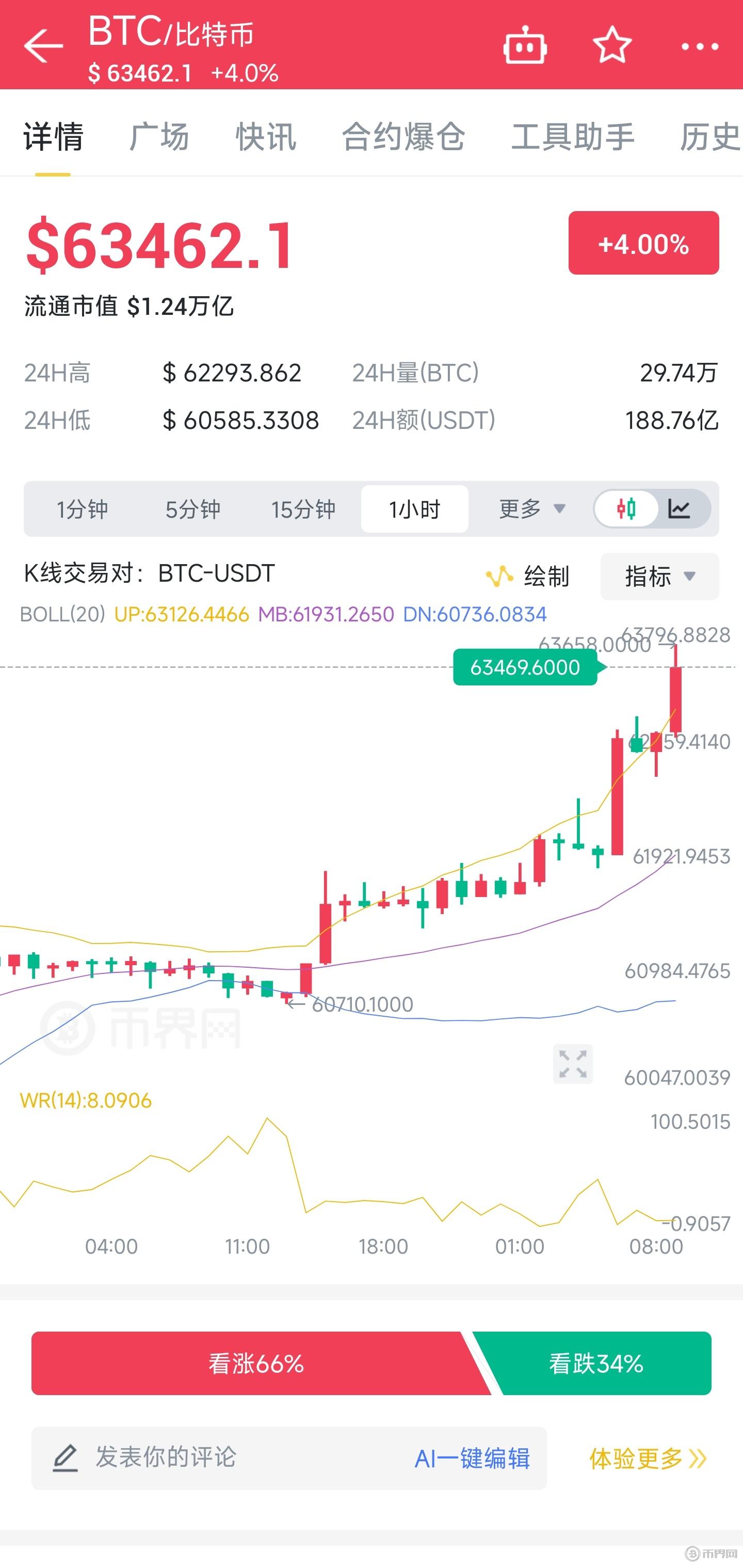Expand the 更多 interval dropdown
The height and width of the screenshot is (1568, 743).
532,508
